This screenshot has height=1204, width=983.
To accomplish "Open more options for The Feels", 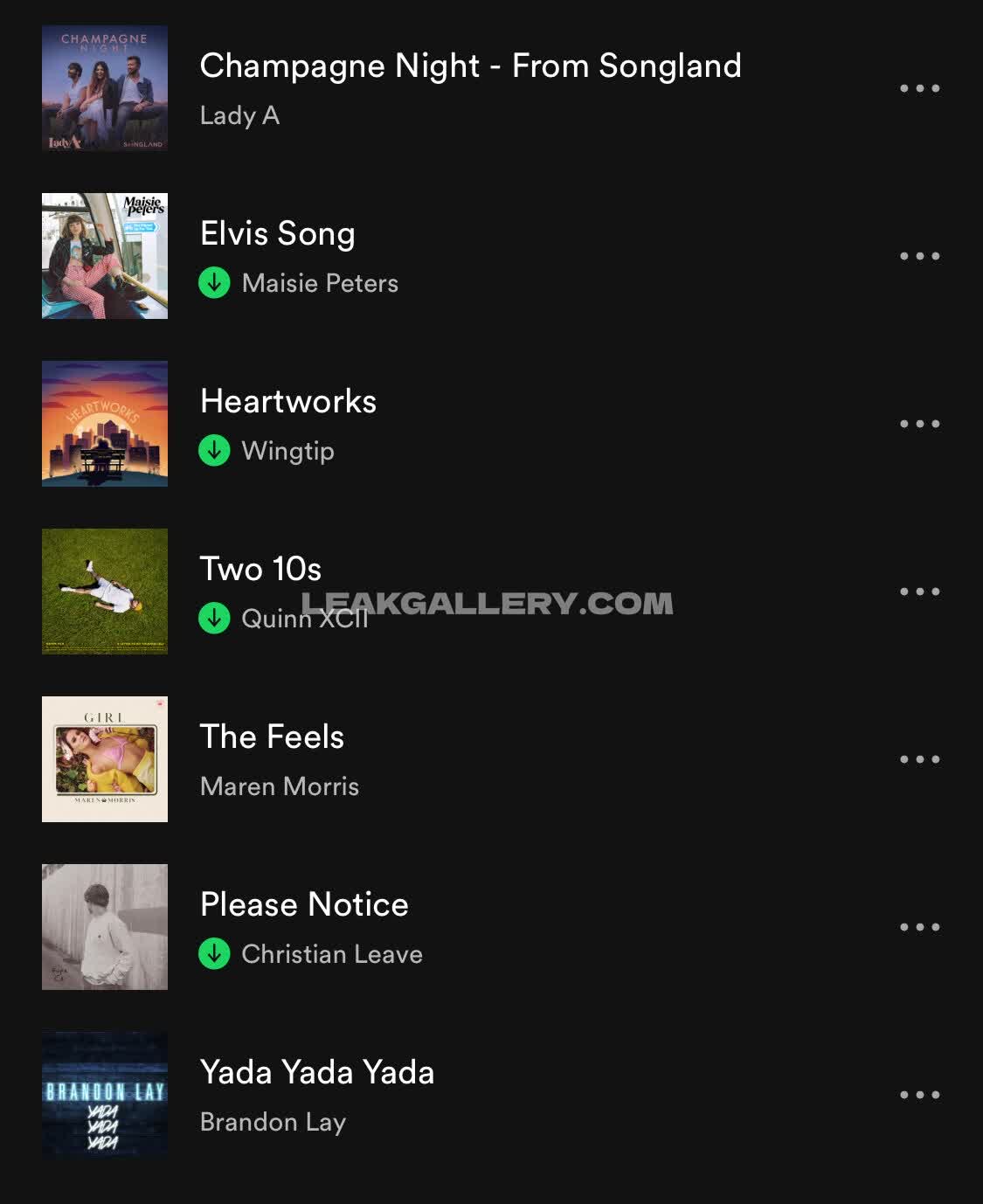I will tap(919, 759).
